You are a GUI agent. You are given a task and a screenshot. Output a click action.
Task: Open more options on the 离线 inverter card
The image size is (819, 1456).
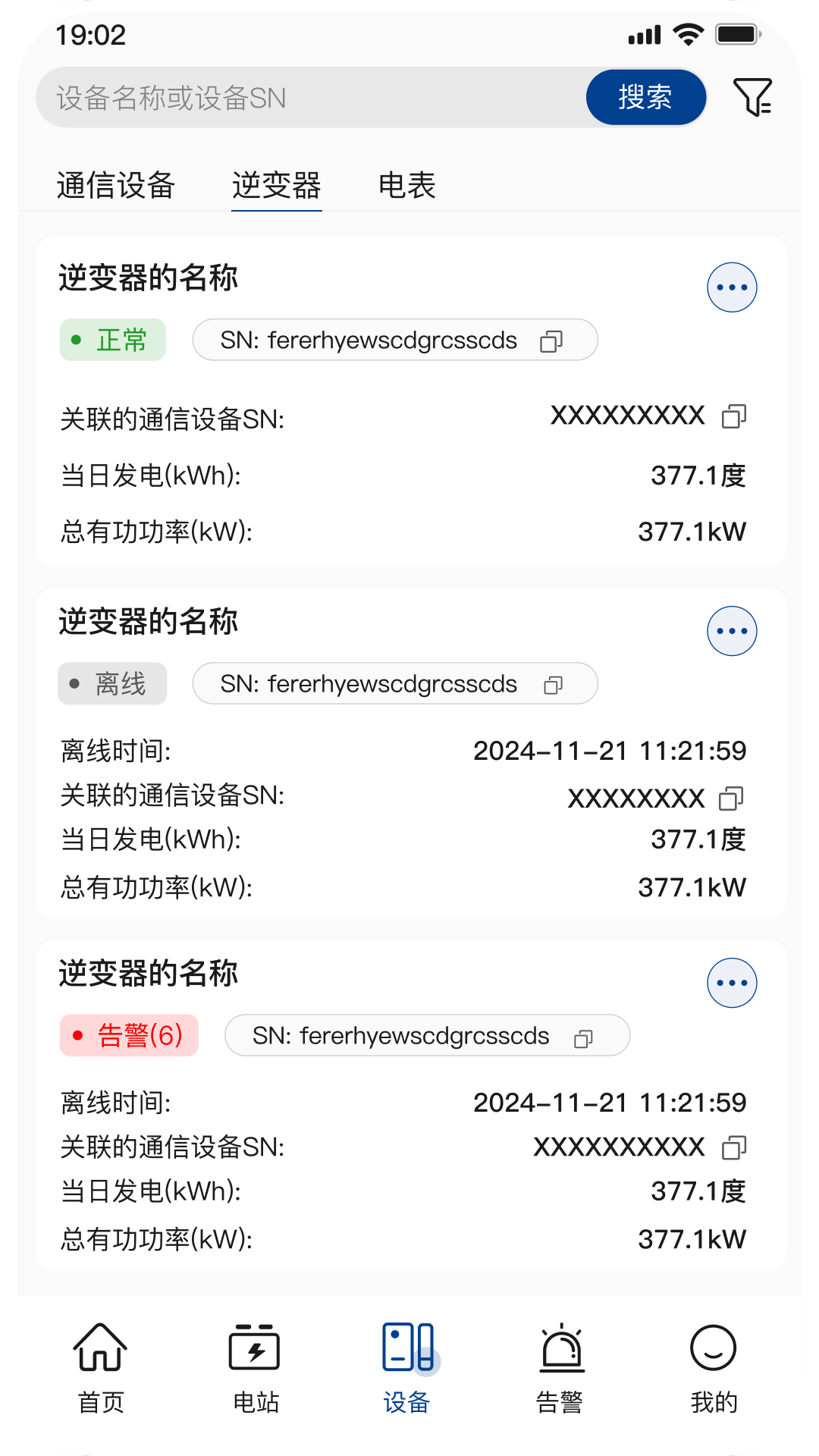(731, 631)
